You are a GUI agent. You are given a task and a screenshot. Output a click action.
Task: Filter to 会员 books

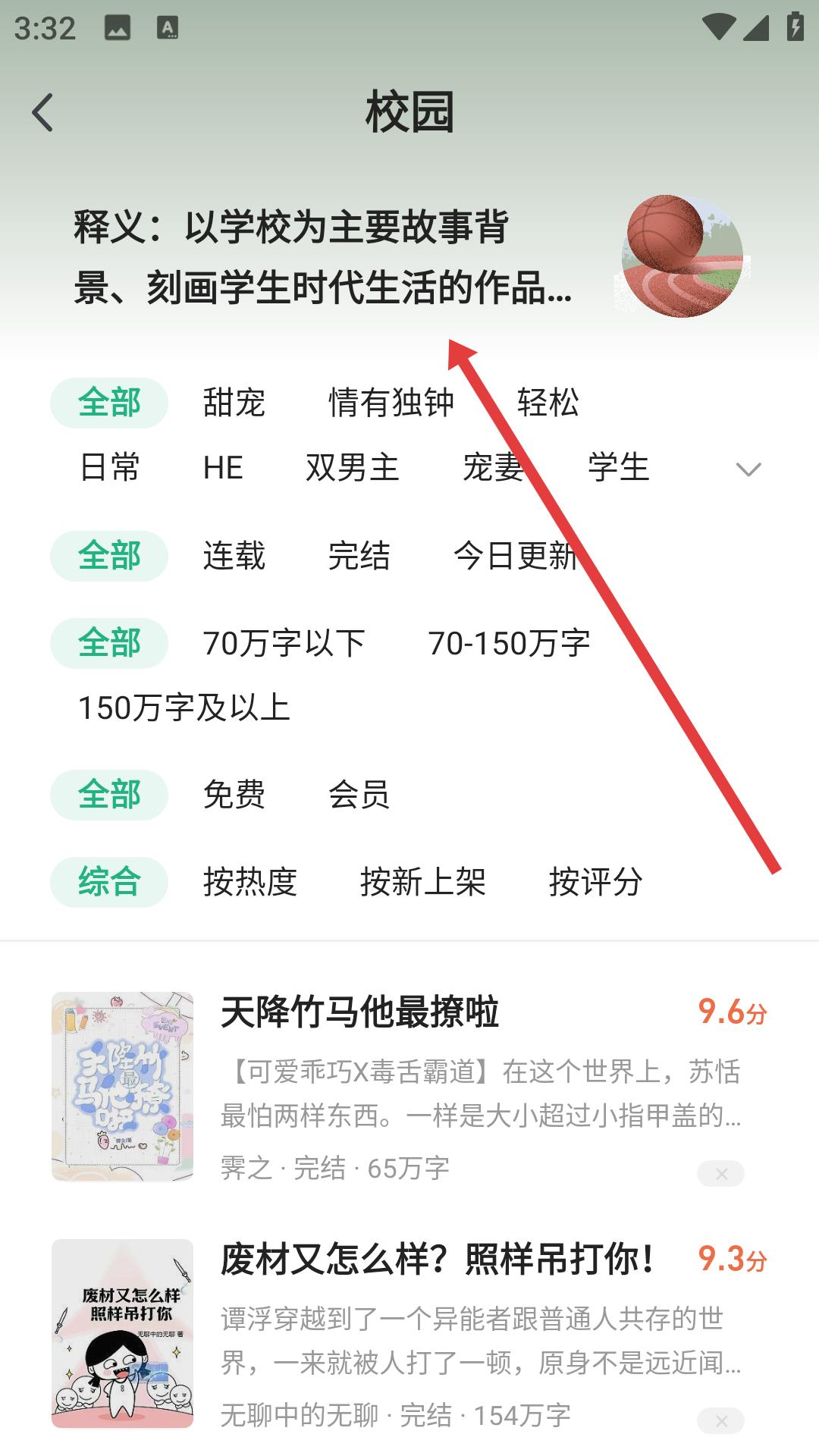pyautogui.click(x=359, y=795)
